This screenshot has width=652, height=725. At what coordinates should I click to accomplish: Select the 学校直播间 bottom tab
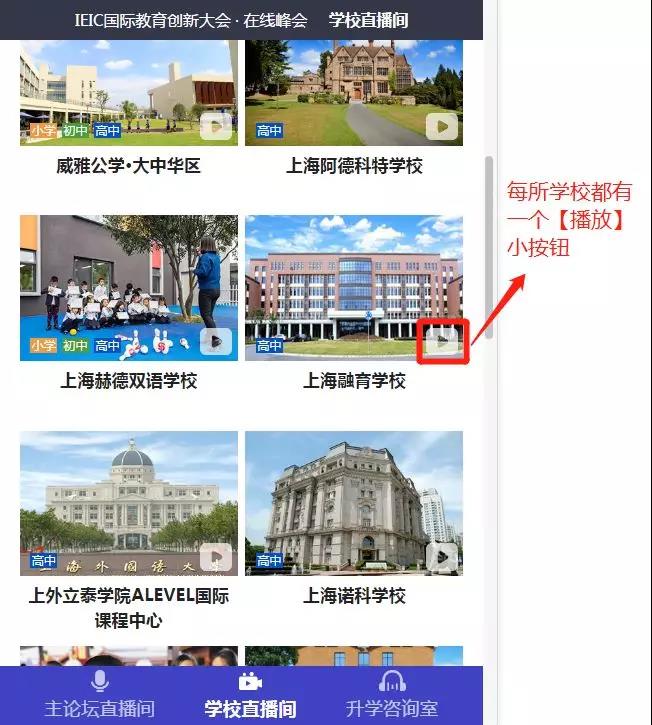250,696
